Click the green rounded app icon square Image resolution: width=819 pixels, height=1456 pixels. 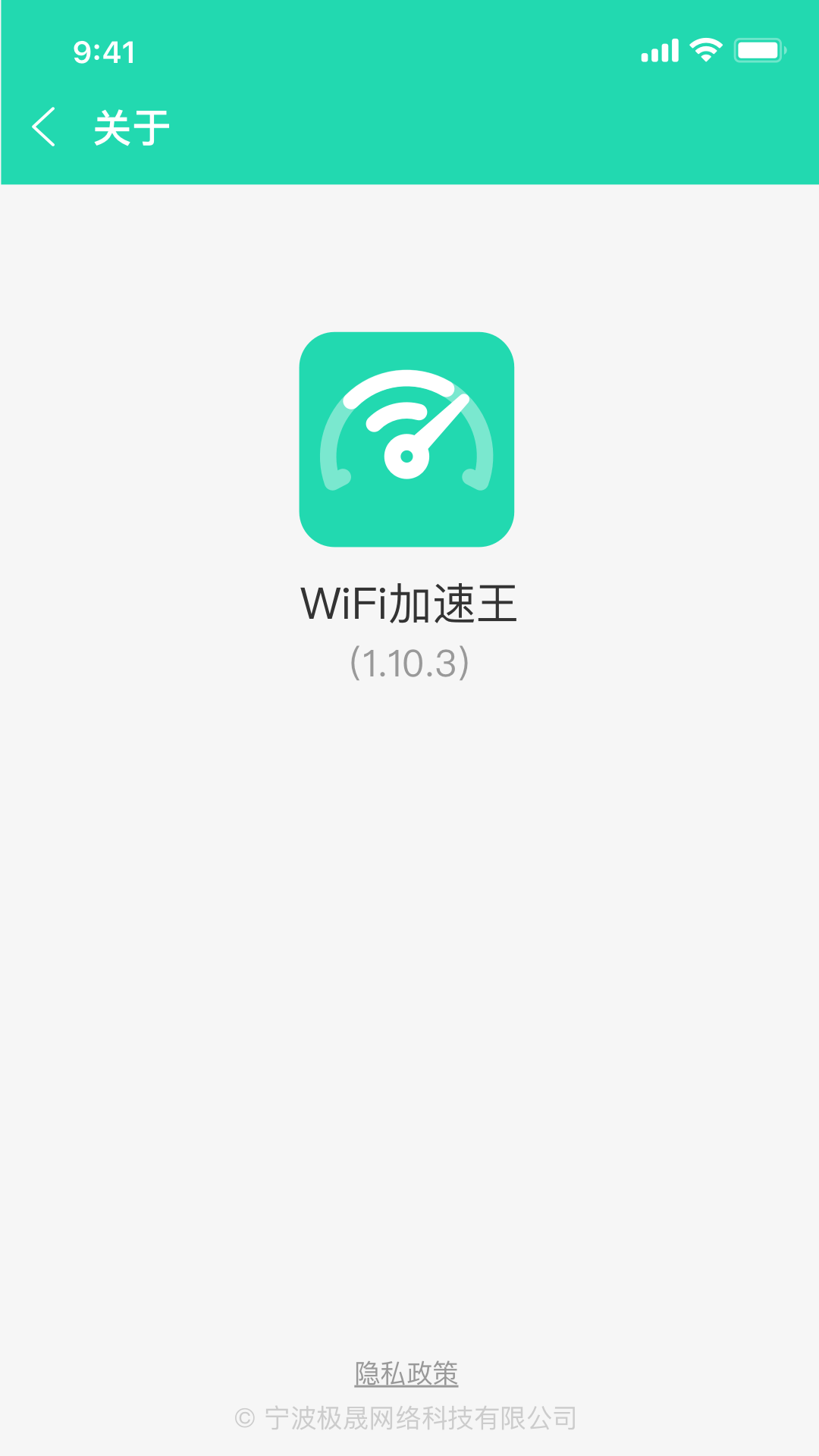(x=408, y=438)
